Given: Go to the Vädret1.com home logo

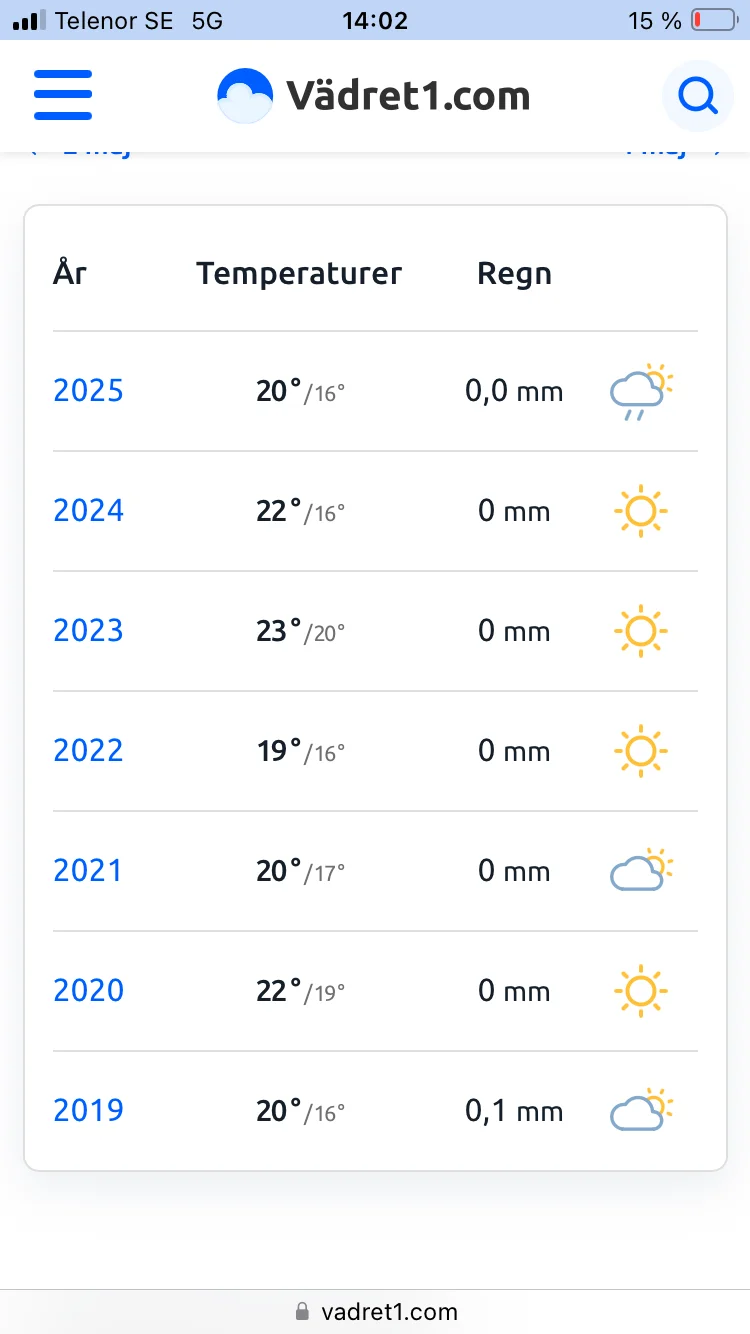Looking at the screenshot, I should point(373,96).
